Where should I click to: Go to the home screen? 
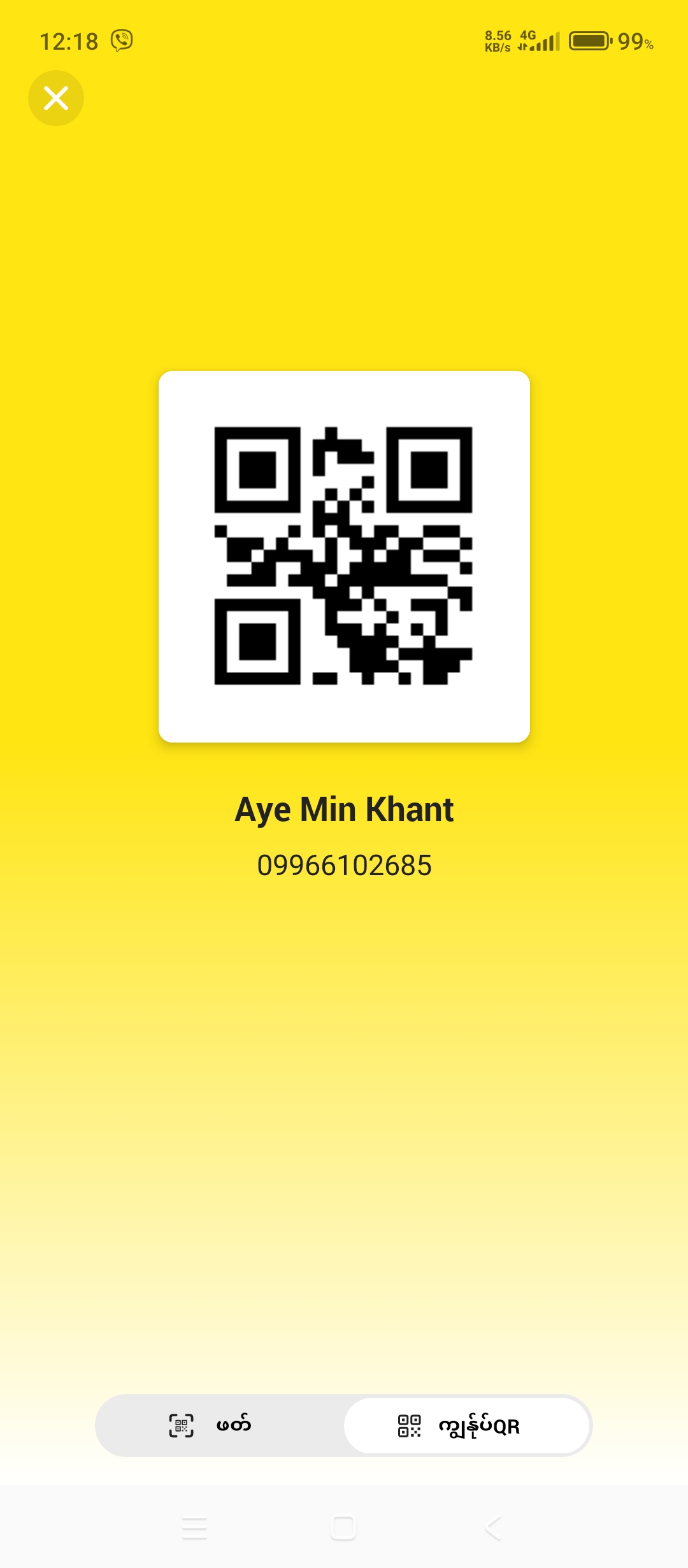(343, 1528)
